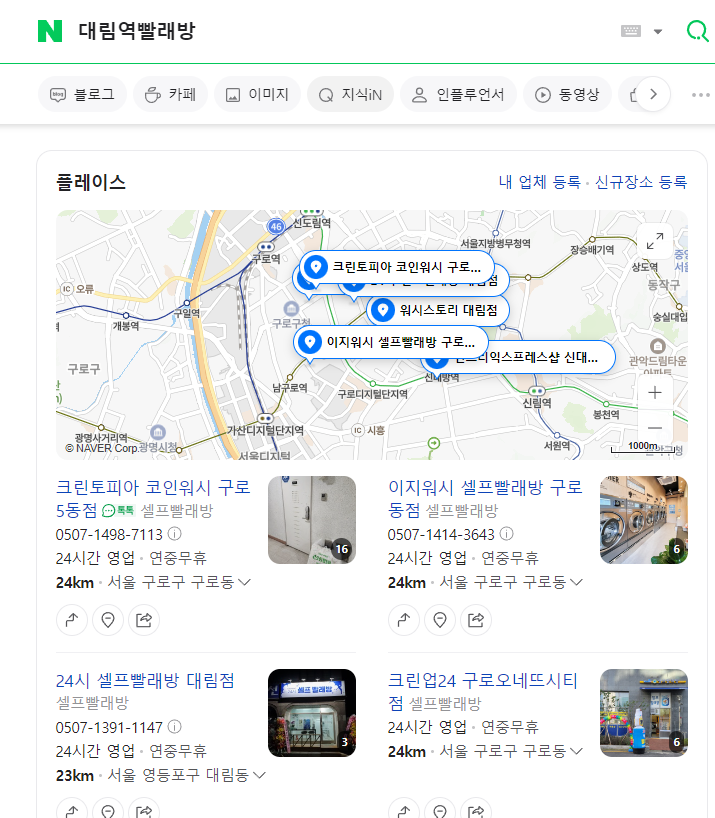Expand the address of 24시 셀프빨래방 대림점
This screenshot has height=818, width=715.
[x=259, y=775]
